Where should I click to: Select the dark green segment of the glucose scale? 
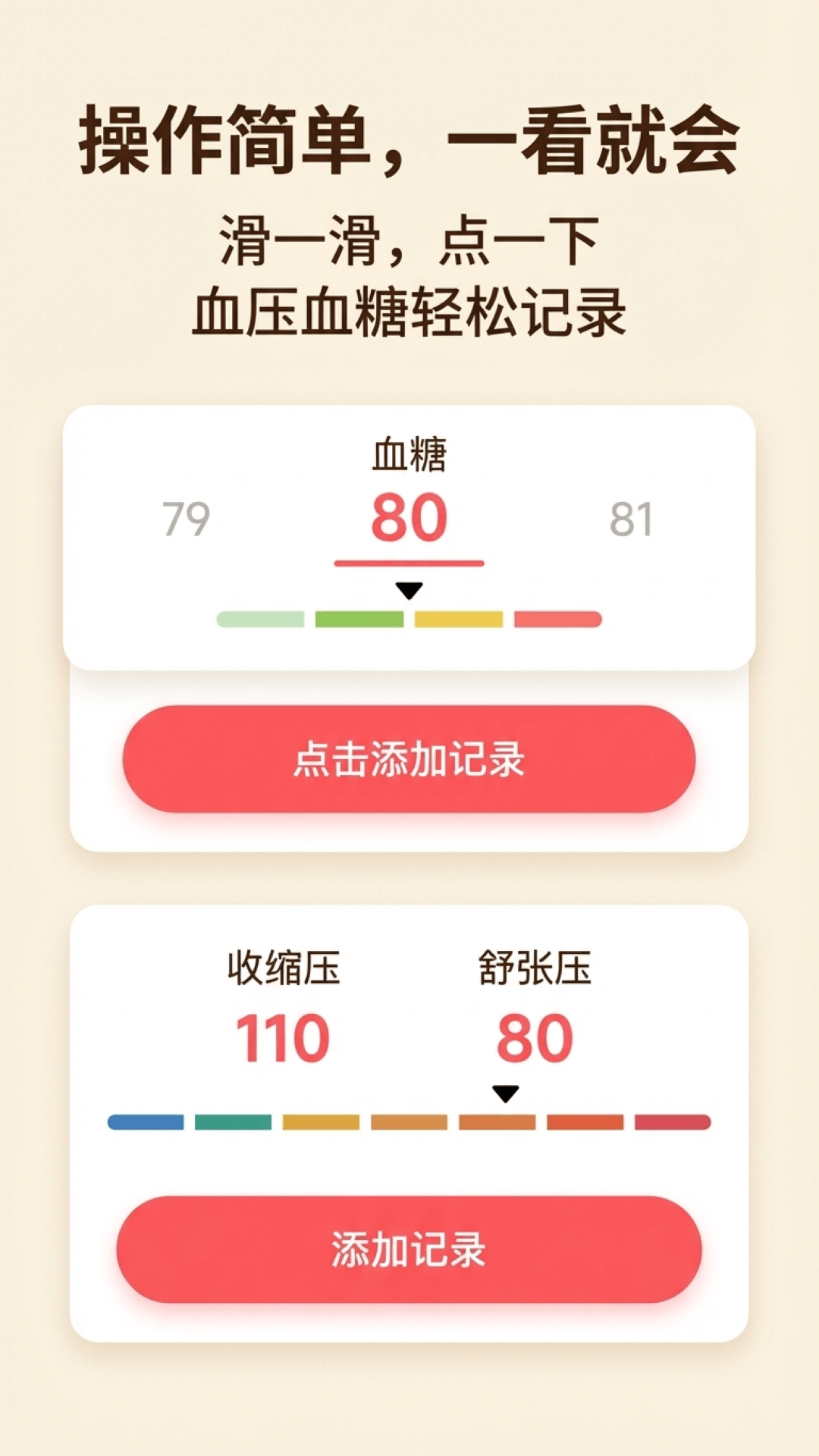click(359, 620)
